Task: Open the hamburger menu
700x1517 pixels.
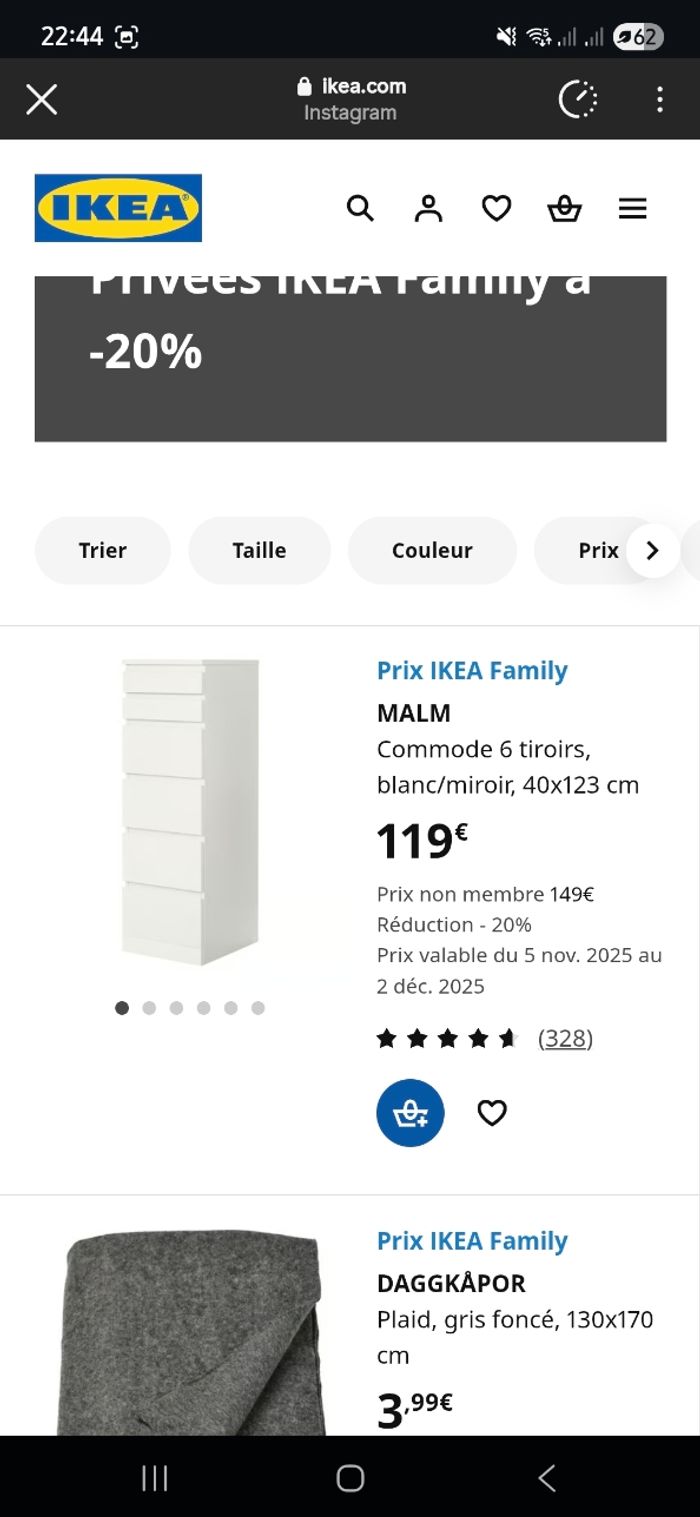Action: tap(632, 208)
